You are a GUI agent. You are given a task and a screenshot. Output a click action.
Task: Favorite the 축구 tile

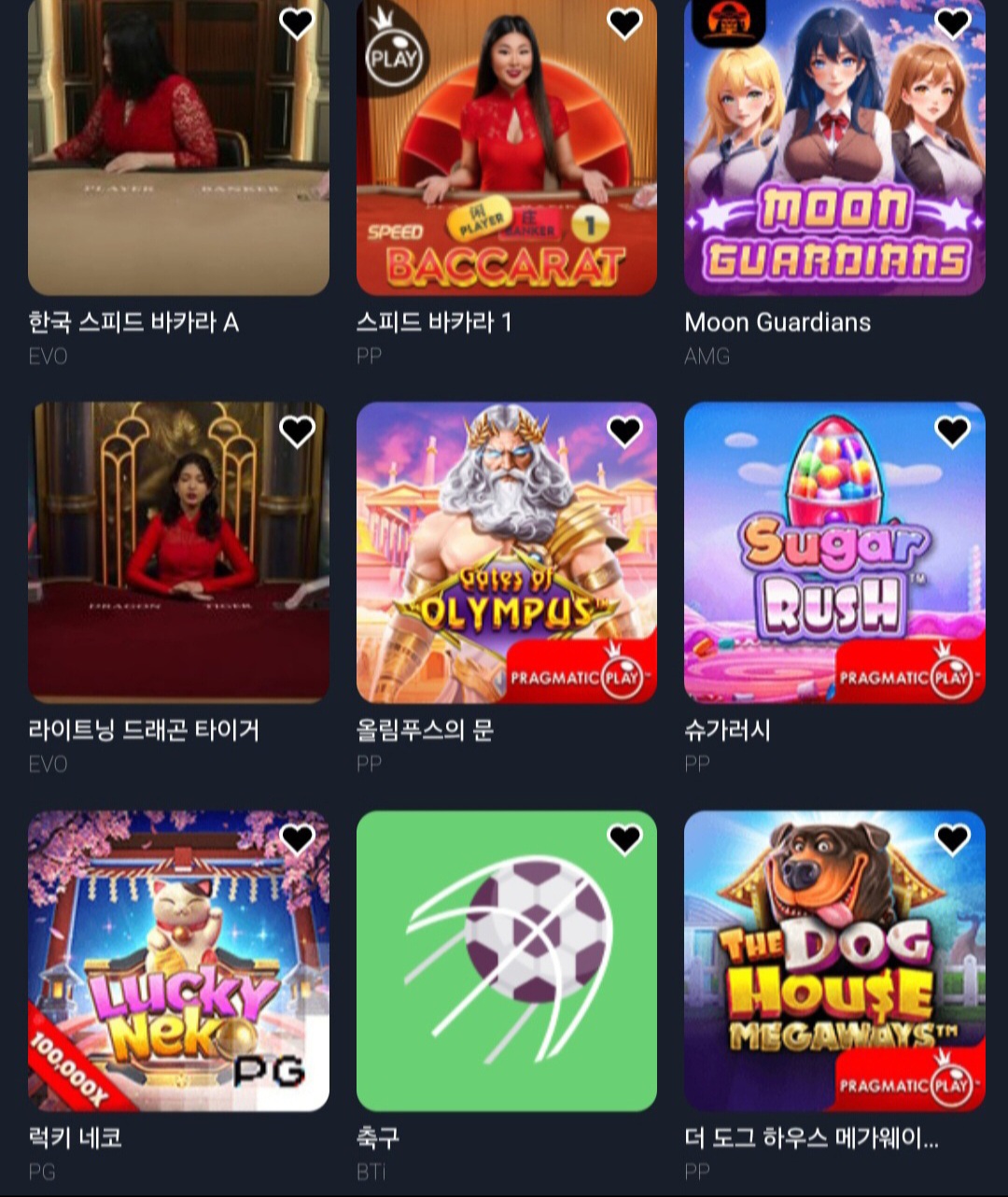click(624, 839)
